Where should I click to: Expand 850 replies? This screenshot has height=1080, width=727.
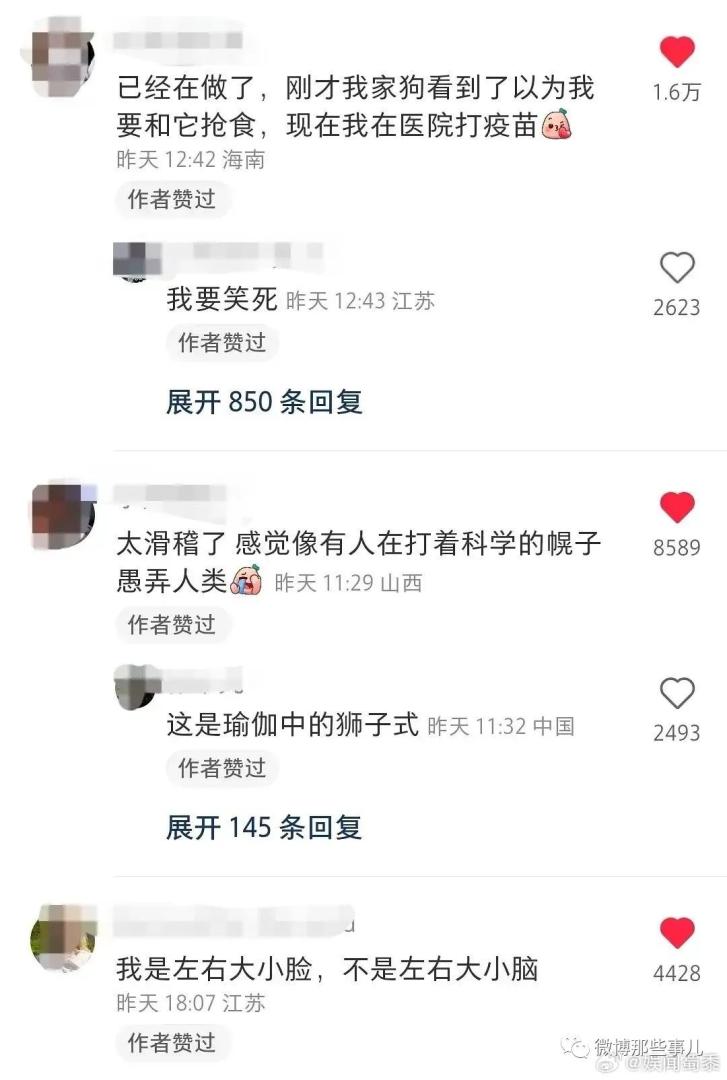264,402
